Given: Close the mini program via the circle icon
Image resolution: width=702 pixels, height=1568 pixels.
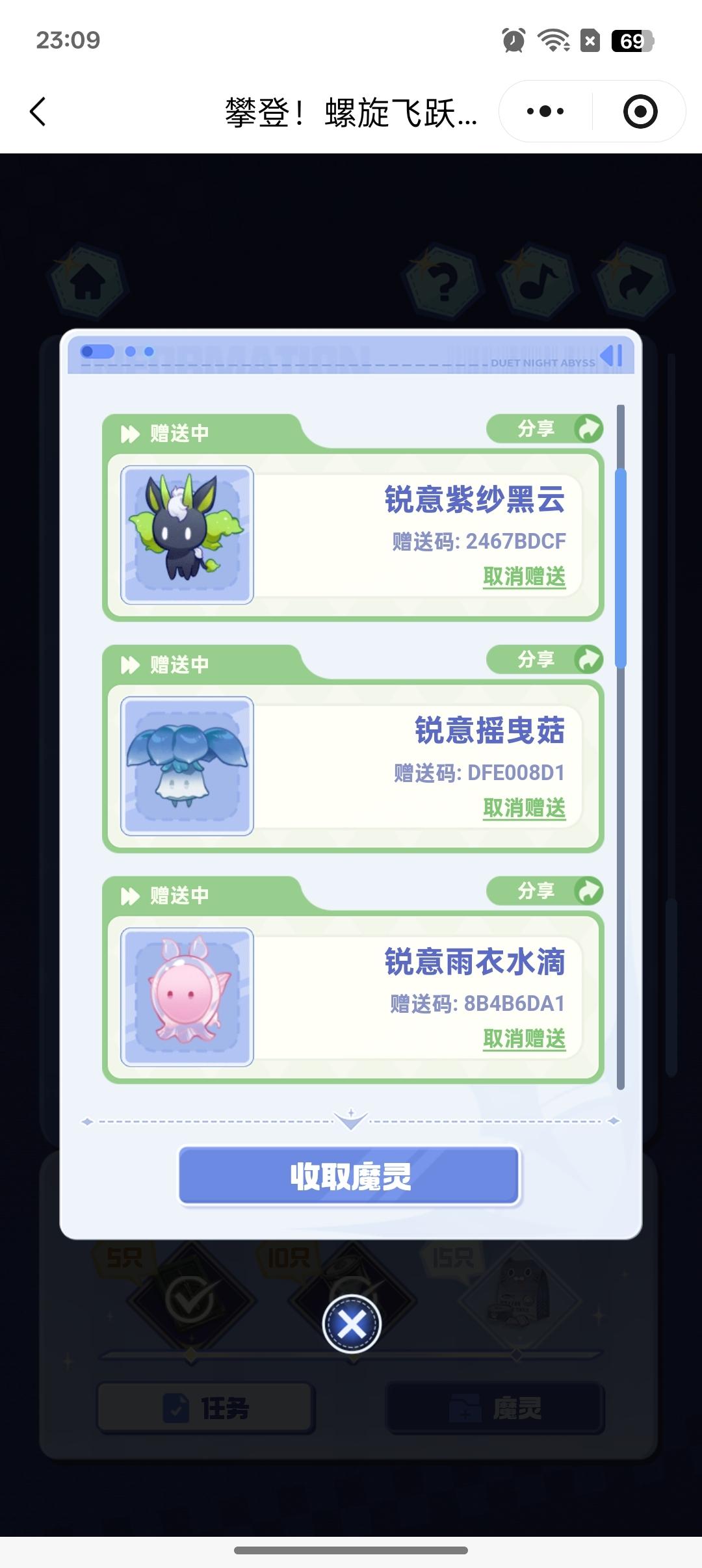Looking at the screenshot, I should tap(640, 112).
